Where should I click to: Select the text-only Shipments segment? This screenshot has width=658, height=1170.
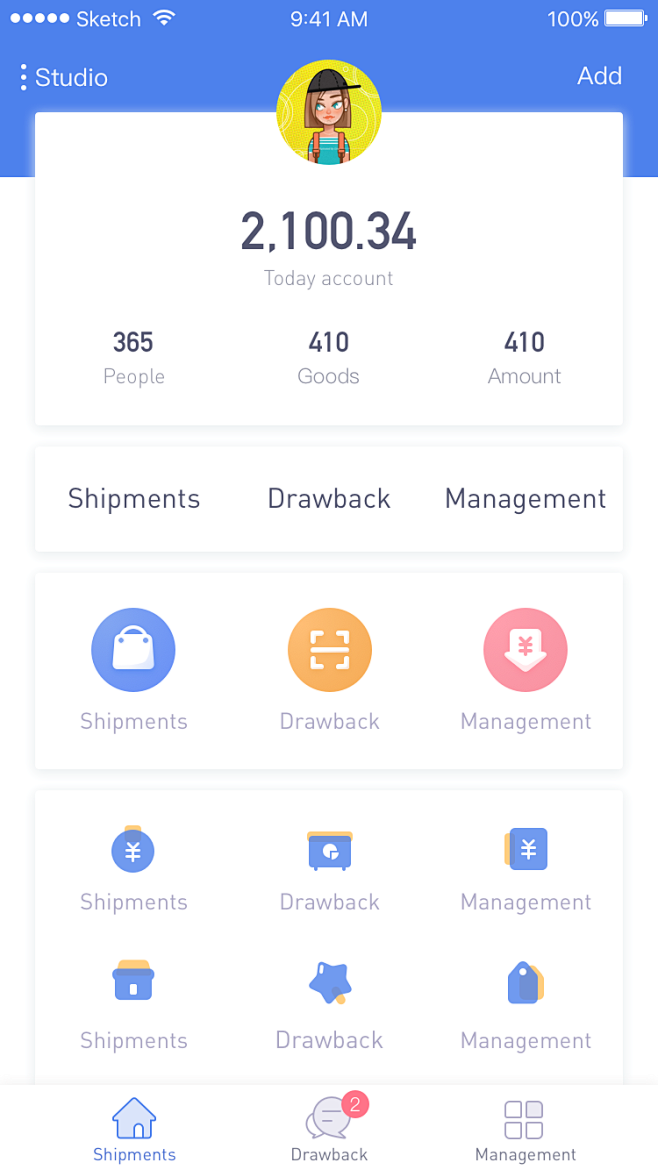coord(134,499)
